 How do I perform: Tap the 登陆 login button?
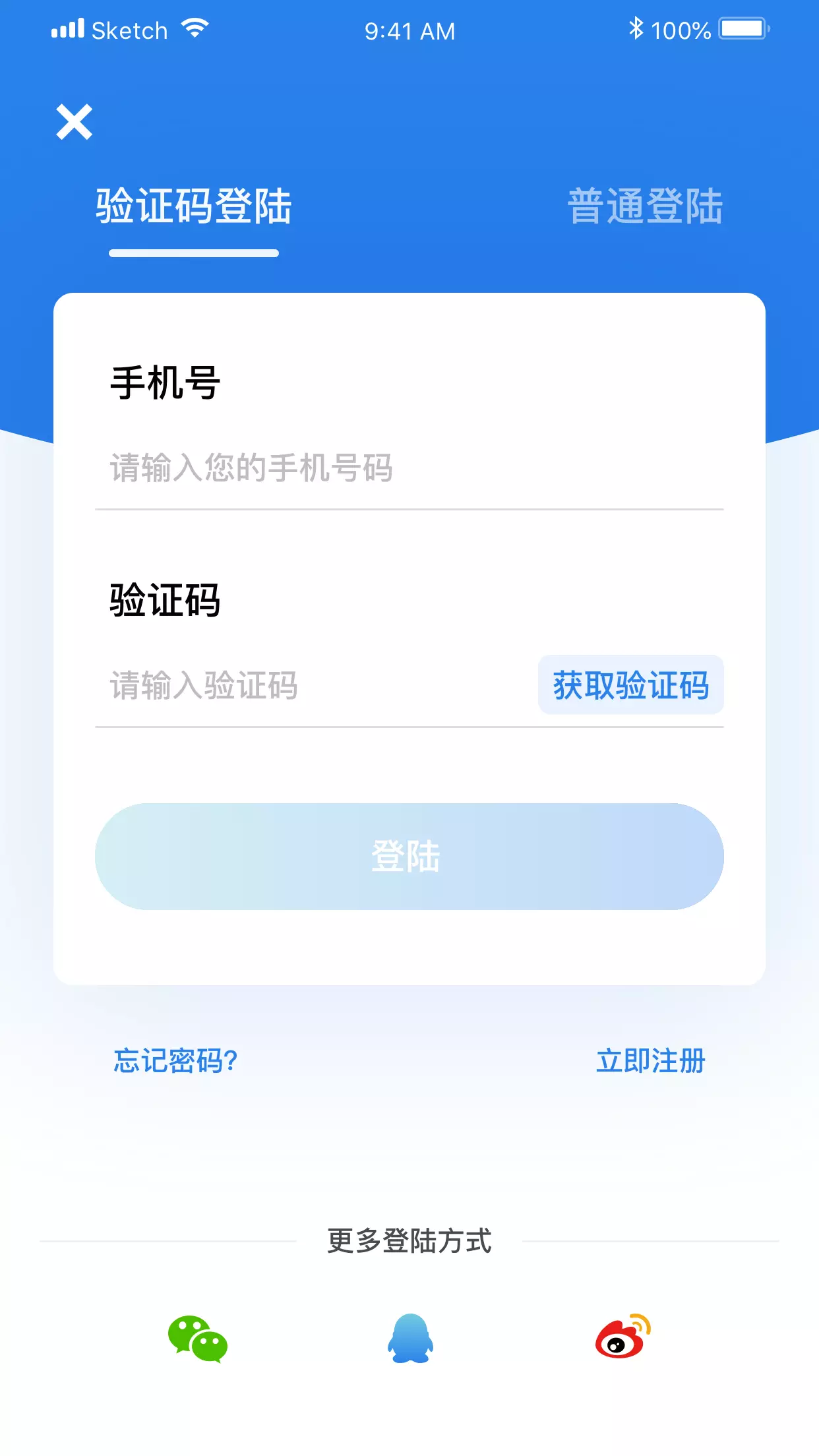[x=409, y=856]
